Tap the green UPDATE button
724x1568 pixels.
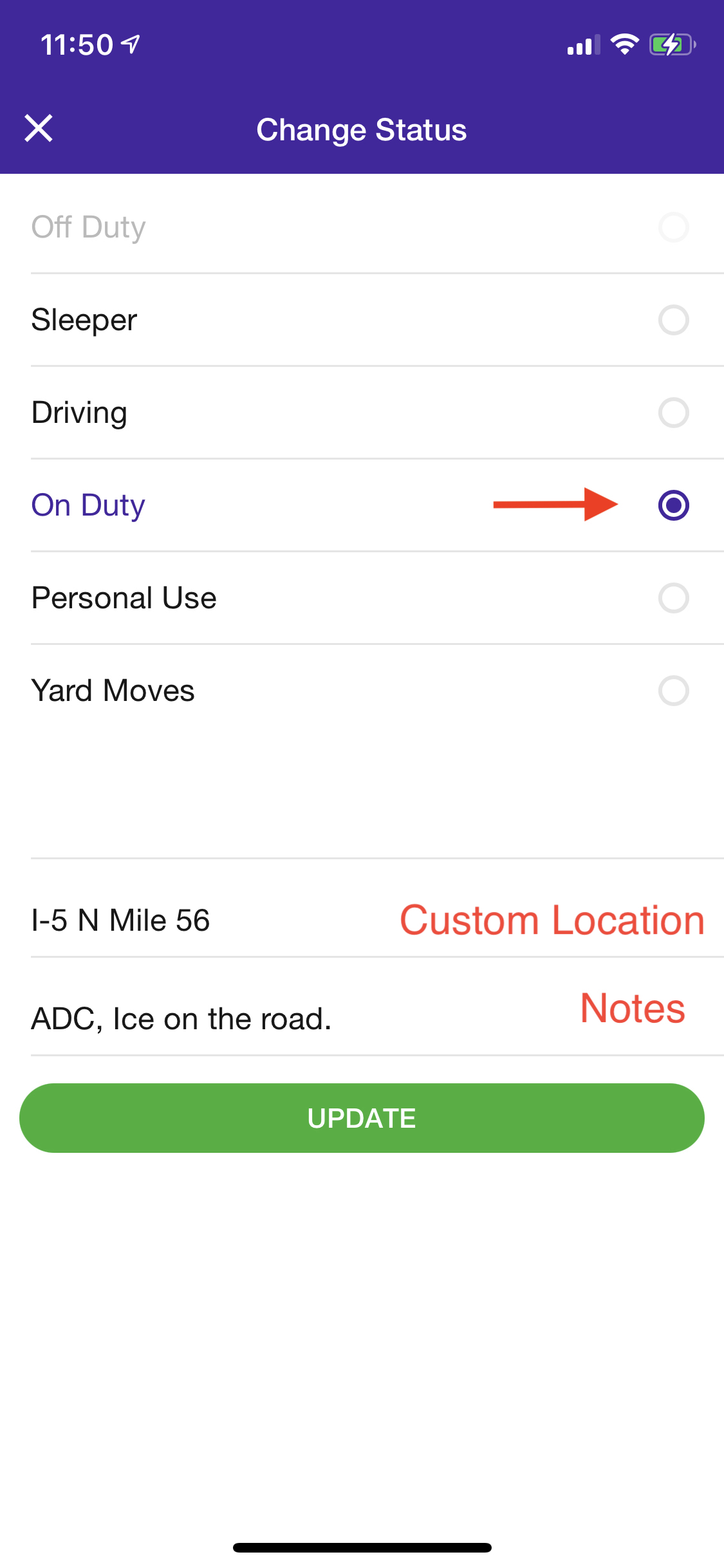[x=362, y=1118]
